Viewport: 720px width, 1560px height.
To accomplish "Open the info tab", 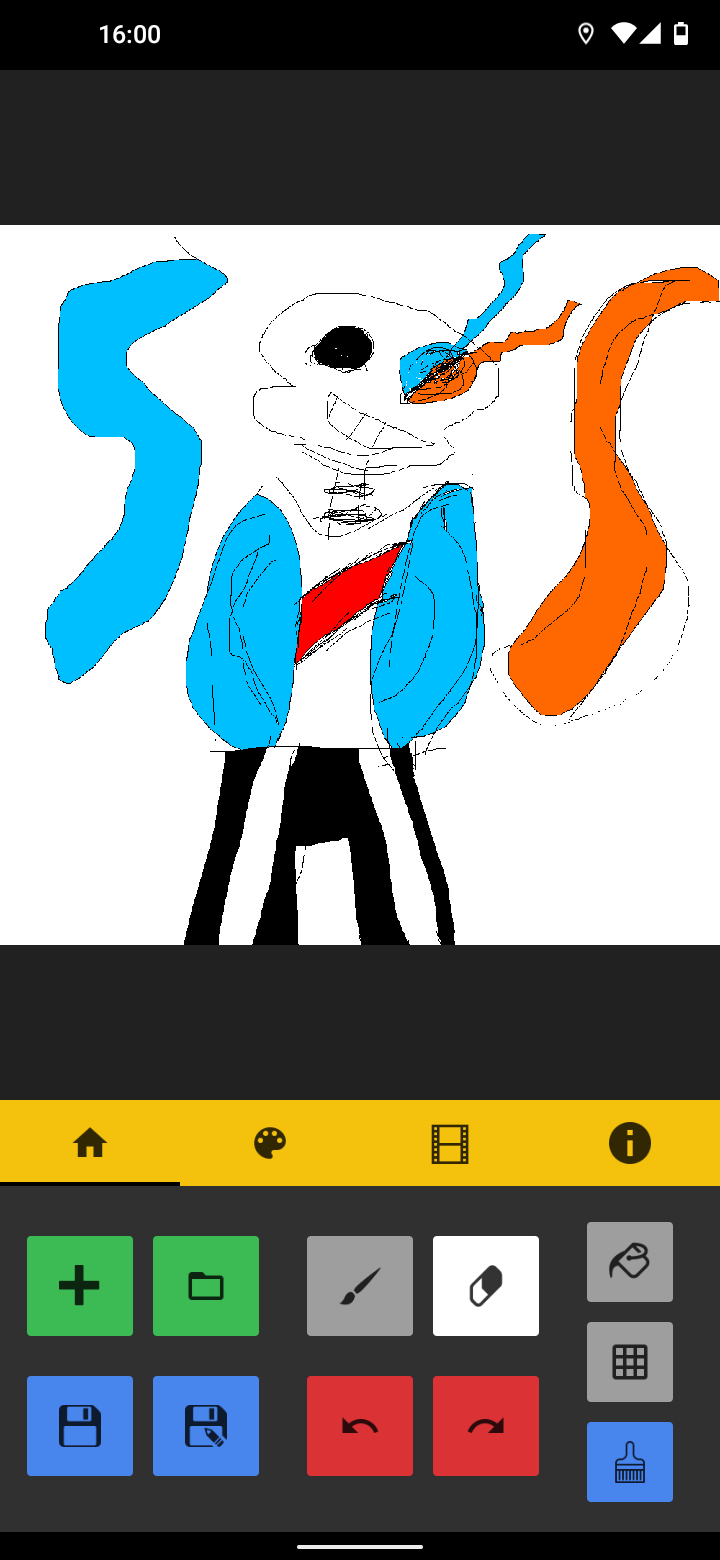I will pyautogui.click(x=630, y=1142).
